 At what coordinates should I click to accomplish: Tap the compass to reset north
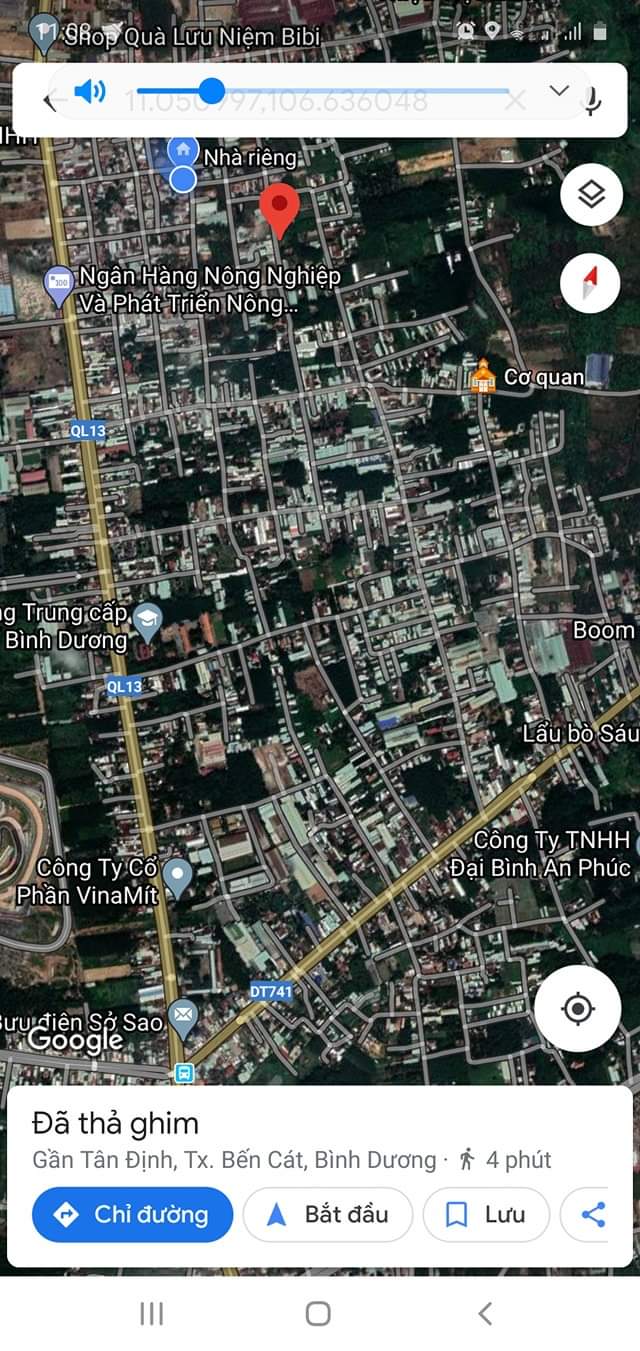(x=591, y=283)
